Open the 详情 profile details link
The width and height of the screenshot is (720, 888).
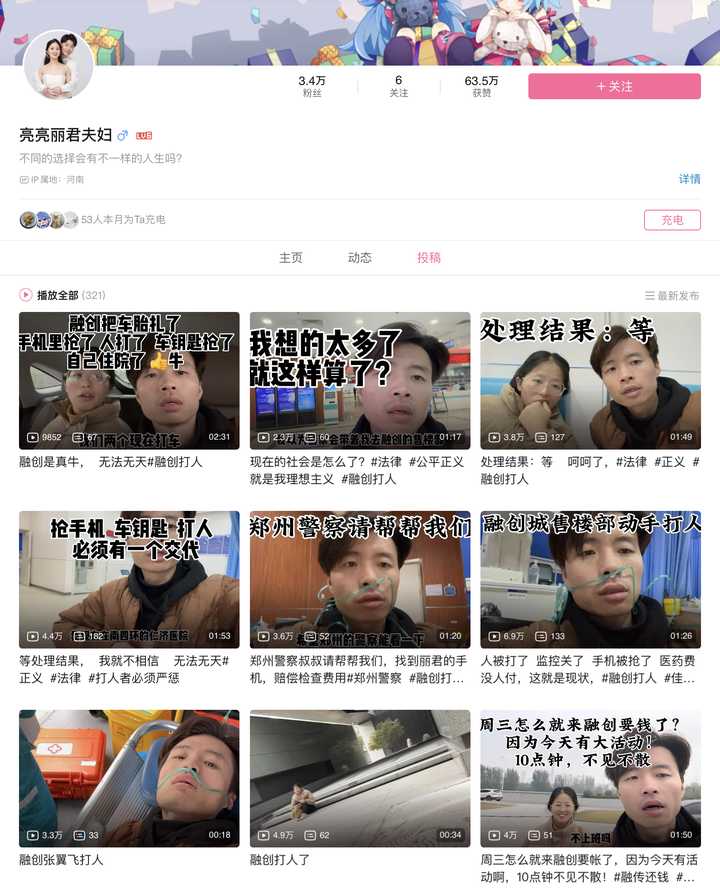(x=689, y=179)
